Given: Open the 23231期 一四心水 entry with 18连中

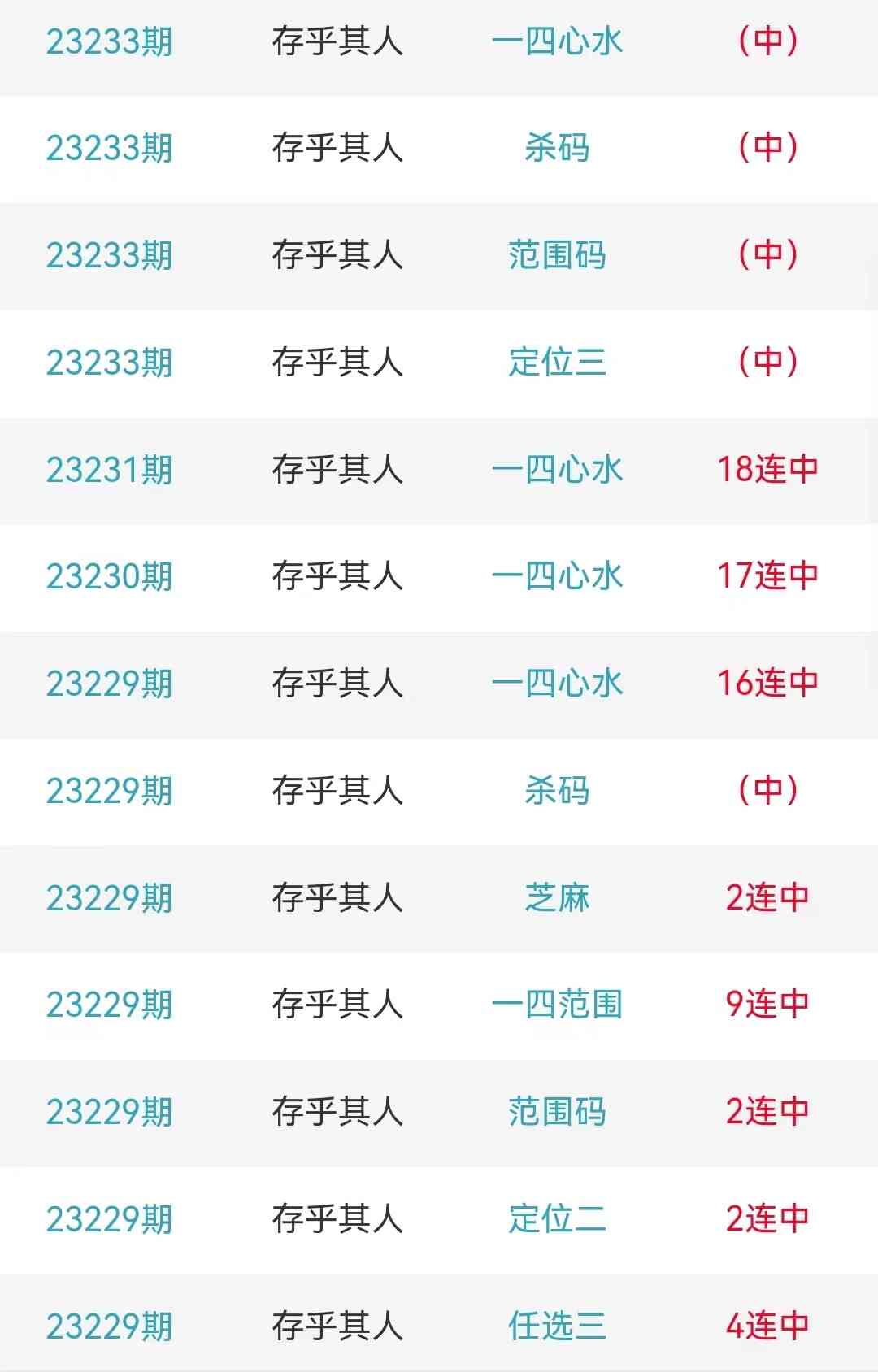Looking at the screenshot, I should click(557, 470).
